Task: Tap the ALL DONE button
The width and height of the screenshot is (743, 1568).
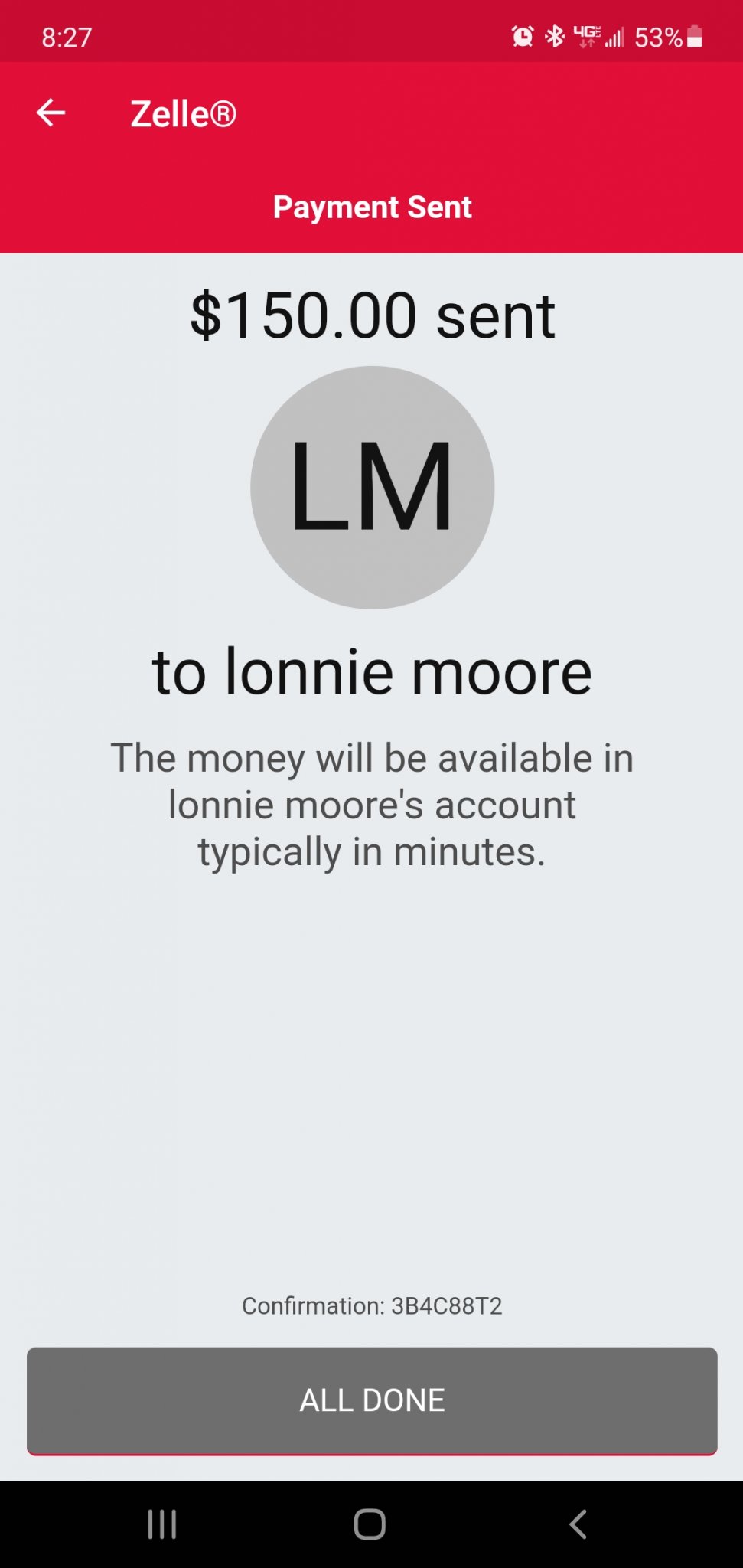Action: tap(372, 1400)
